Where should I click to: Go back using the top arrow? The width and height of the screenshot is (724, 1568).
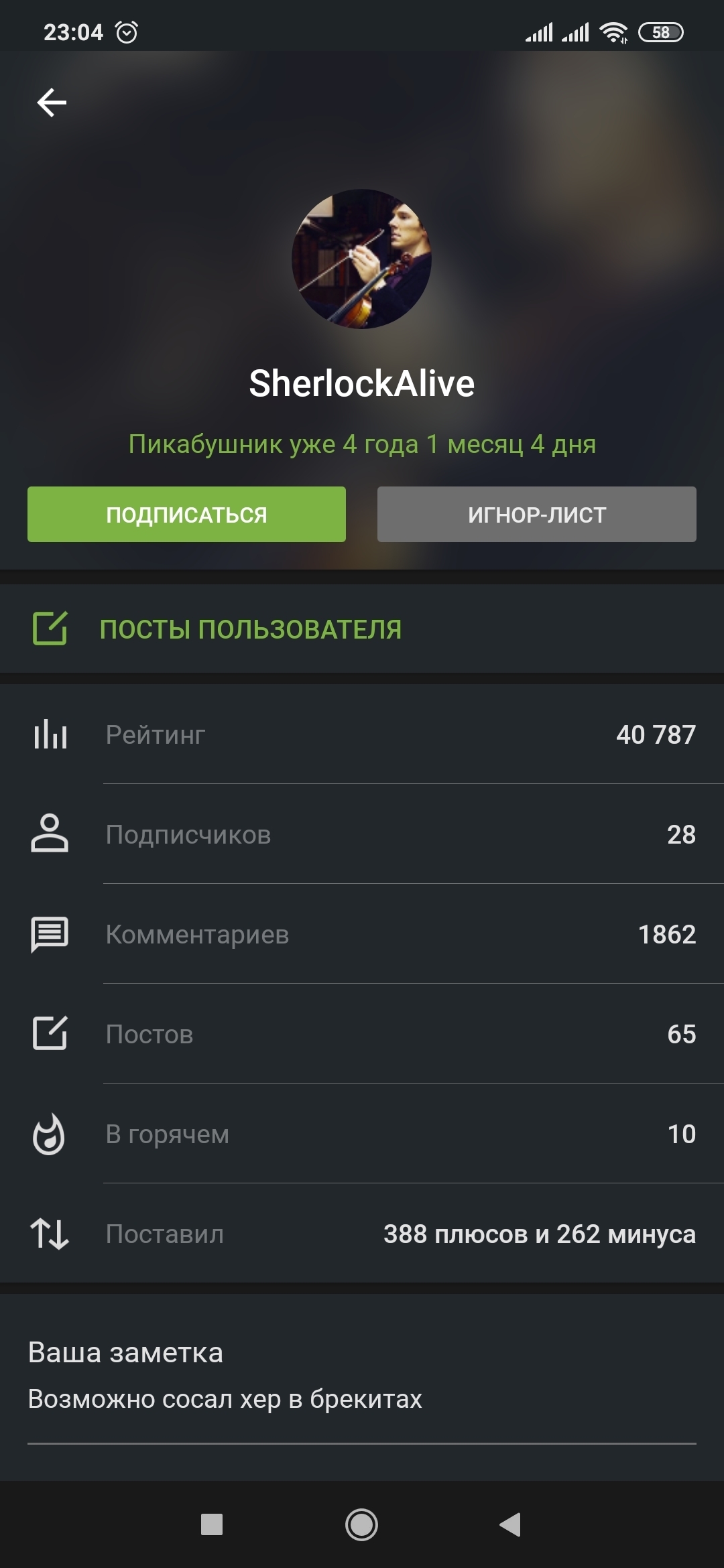pos(52,103)
